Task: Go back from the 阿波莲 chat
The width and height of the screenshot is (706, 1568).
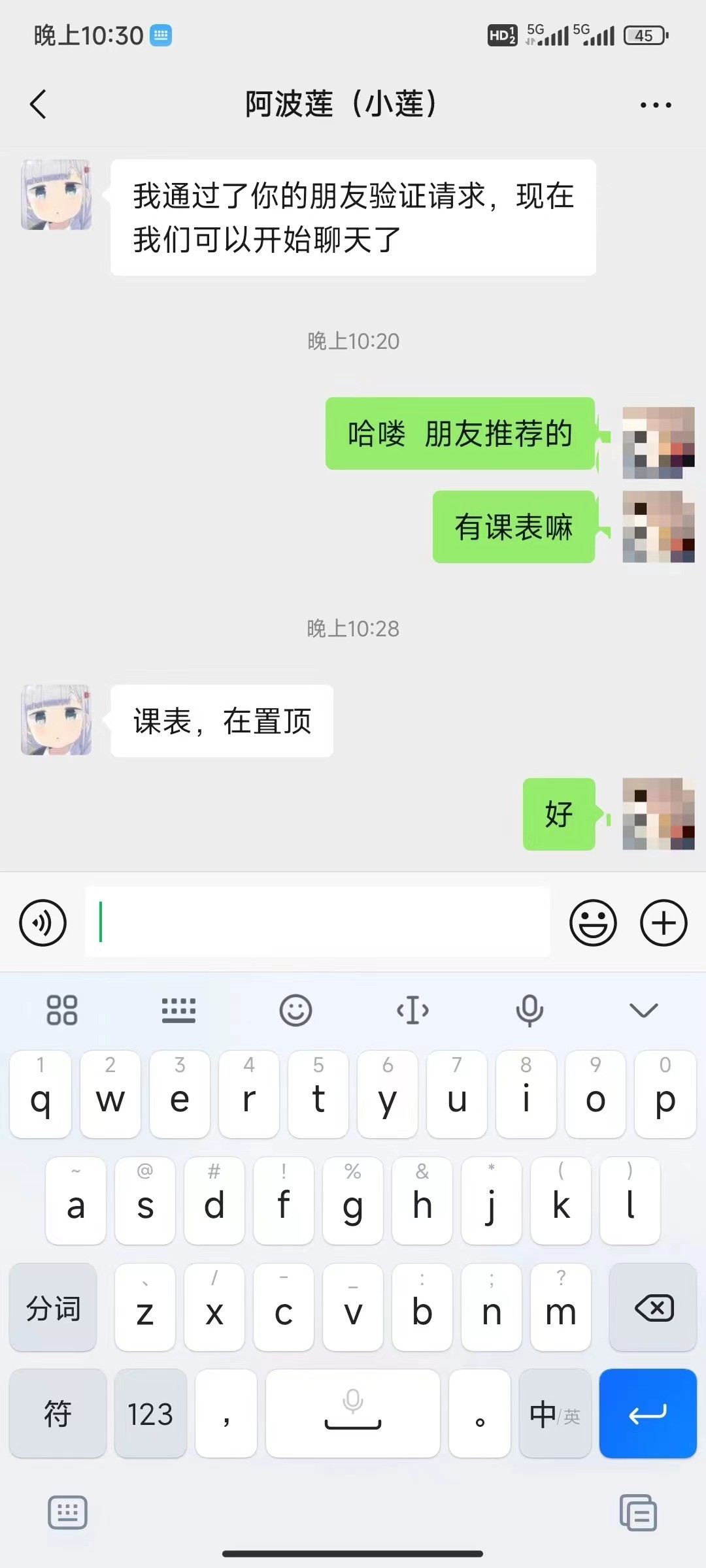Action: 38,104
